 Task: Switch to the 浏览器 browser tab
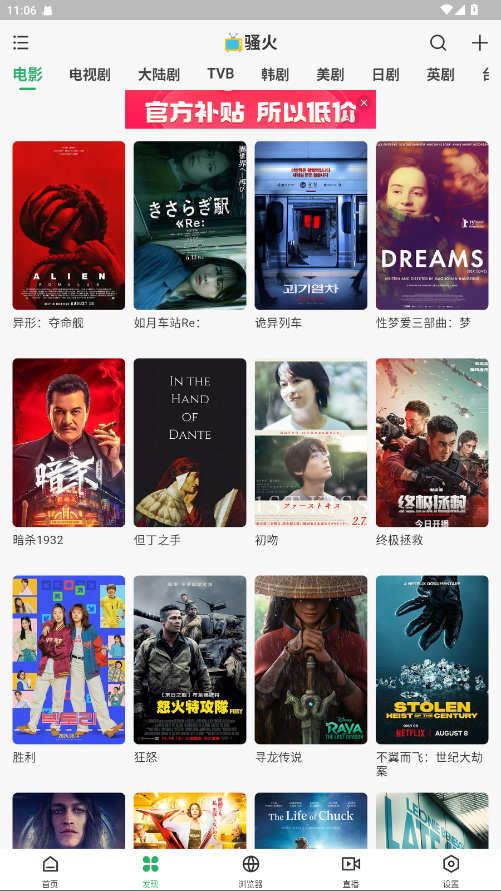coord(250,871)
